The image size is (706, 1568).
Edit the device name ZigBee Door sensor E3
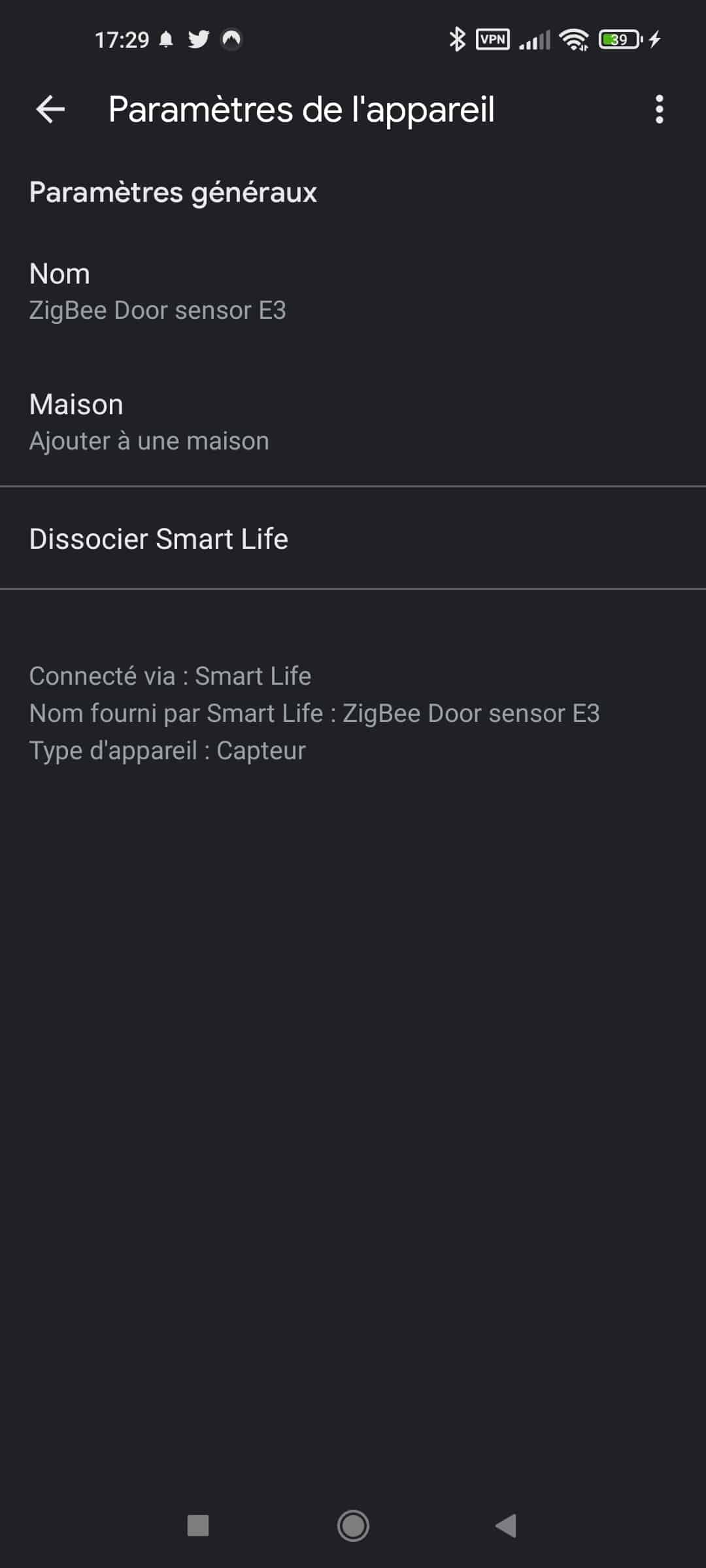(x=353, y=291)
